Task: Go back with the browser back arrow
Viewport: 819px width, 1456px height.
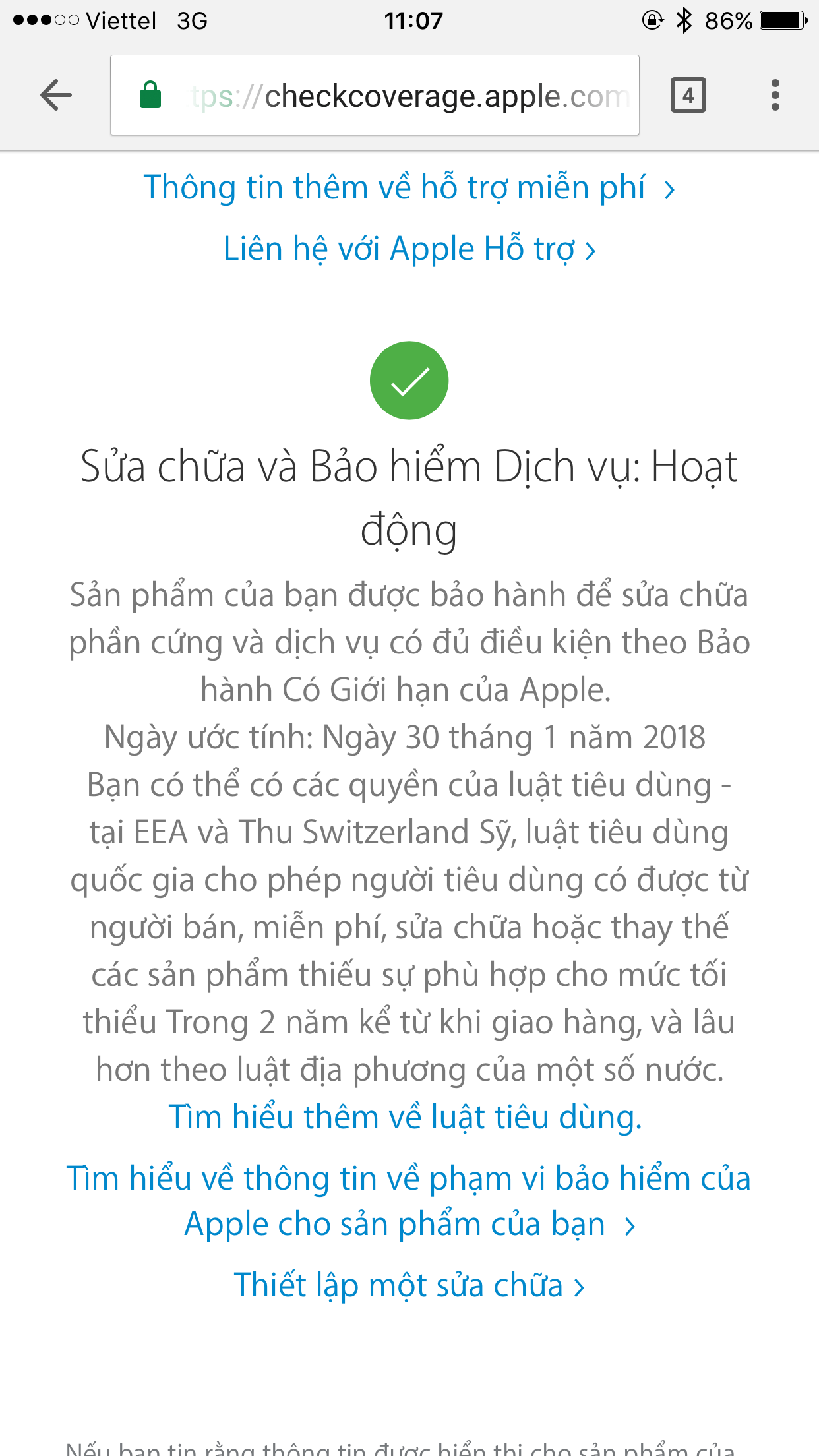Action: [56, 96]
